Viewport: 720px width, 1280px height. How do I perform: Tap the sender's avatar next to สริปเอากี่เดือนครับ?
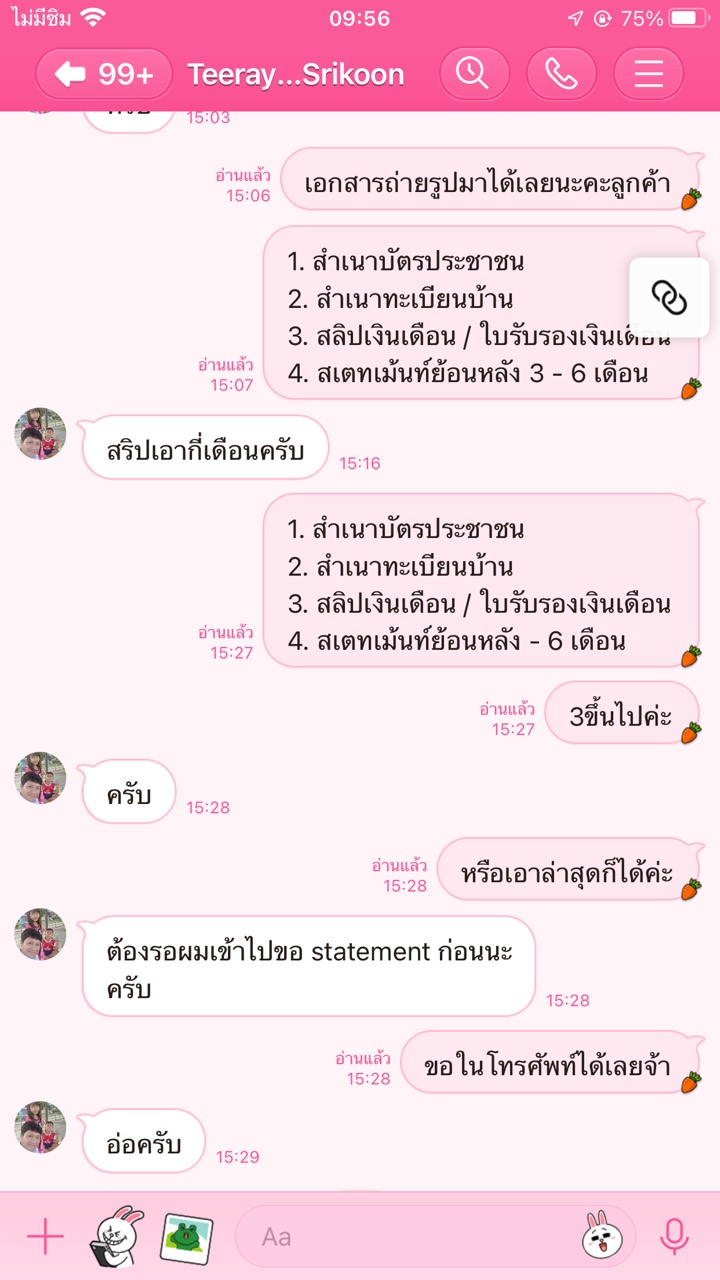pyautogui.click(x=40, y=433)
